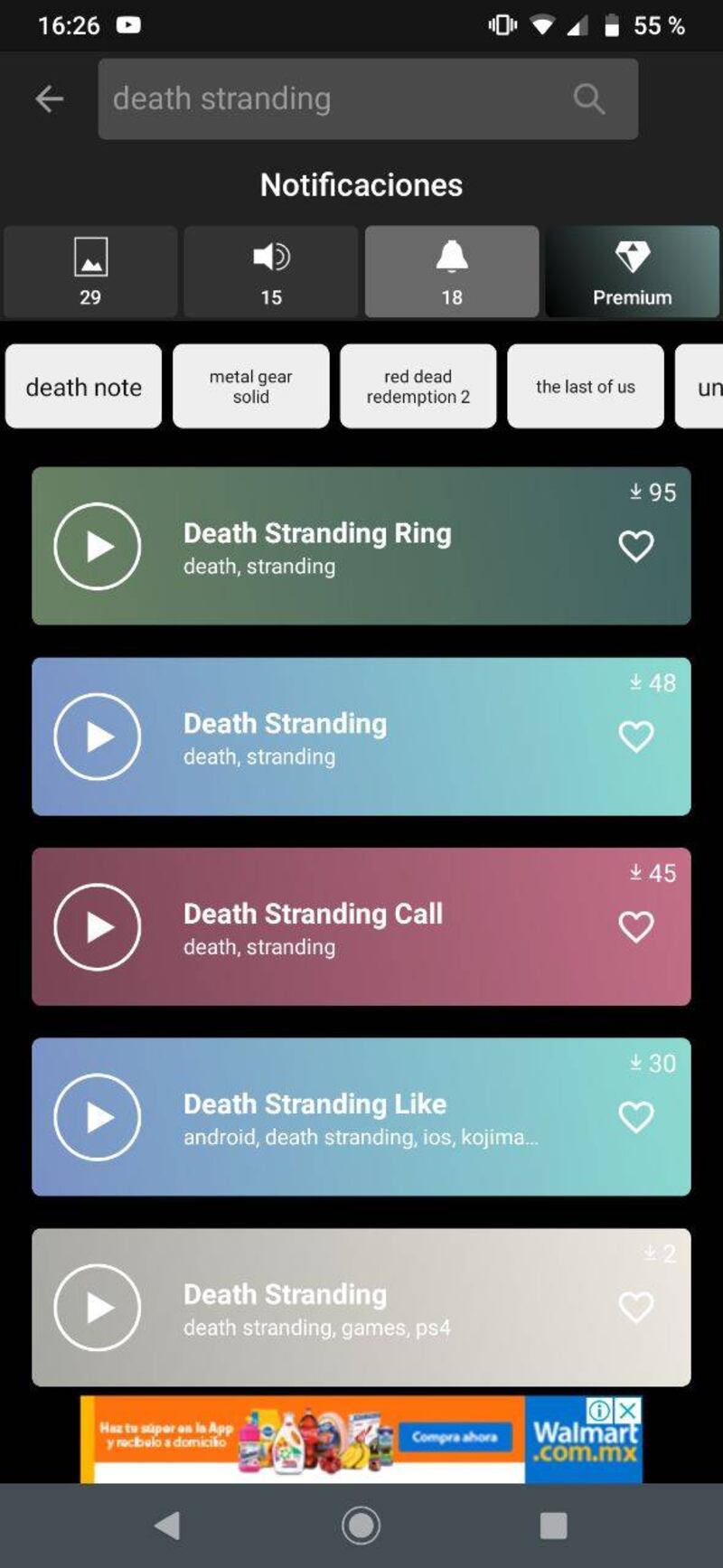The width and height of the screenshot is (723, 1568).
Task: Select the metal gear solid chip
Action: [x=250, y=387]
